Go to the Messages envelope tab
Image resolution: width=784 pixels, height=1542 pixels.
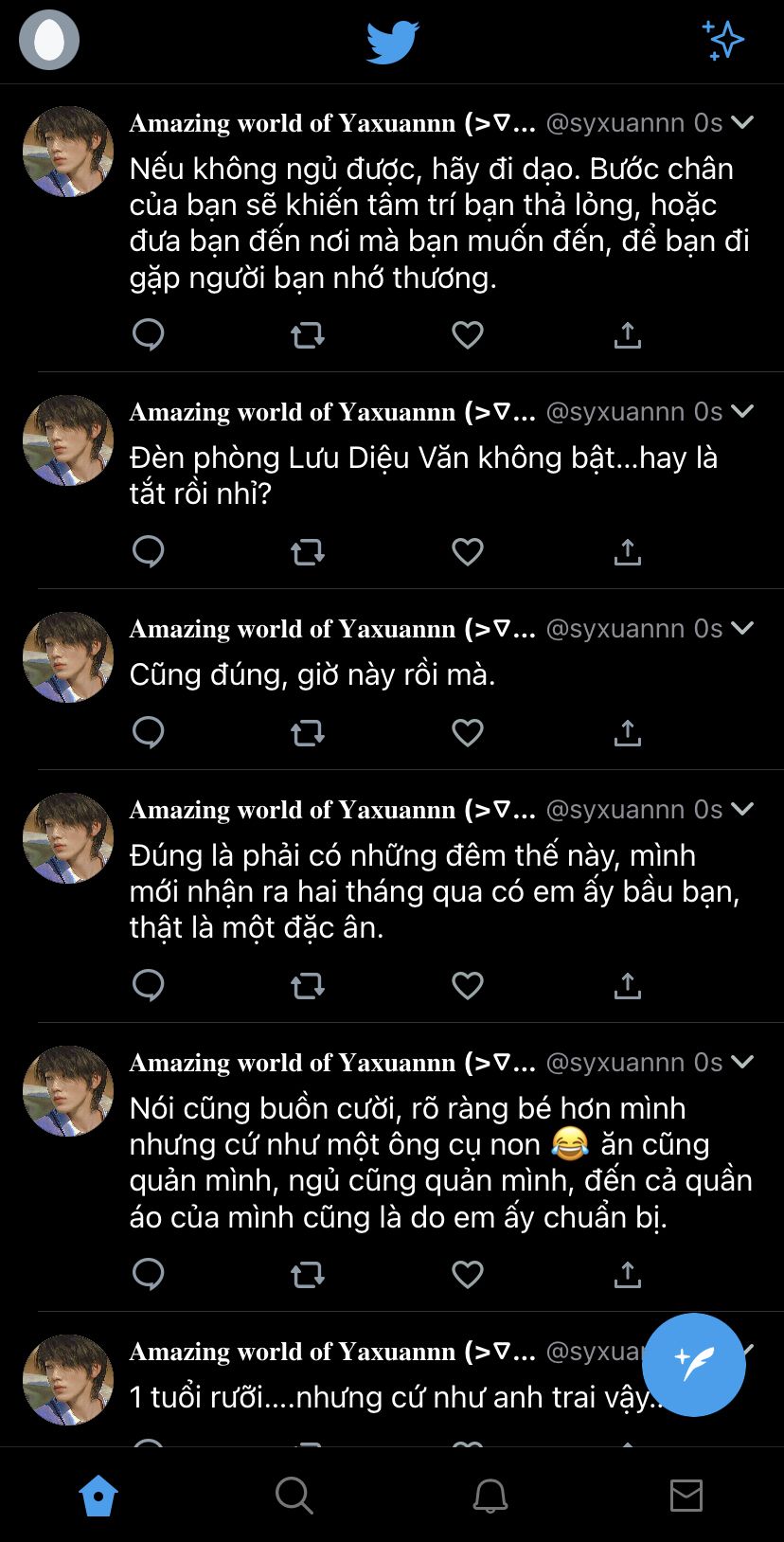[x=686, y=1496]
